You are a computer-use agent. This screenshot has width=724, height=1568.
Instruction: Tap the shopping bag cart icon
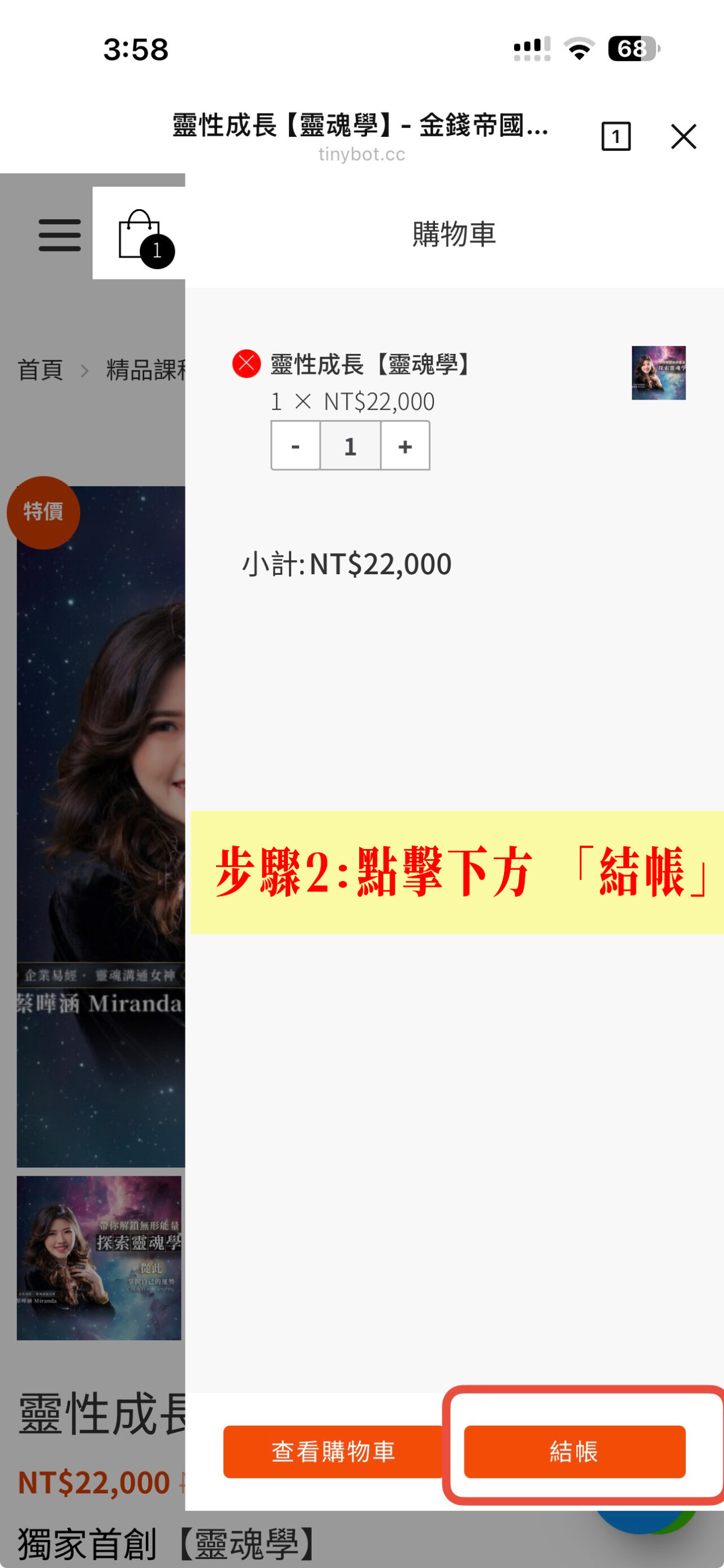click(141, 235)
